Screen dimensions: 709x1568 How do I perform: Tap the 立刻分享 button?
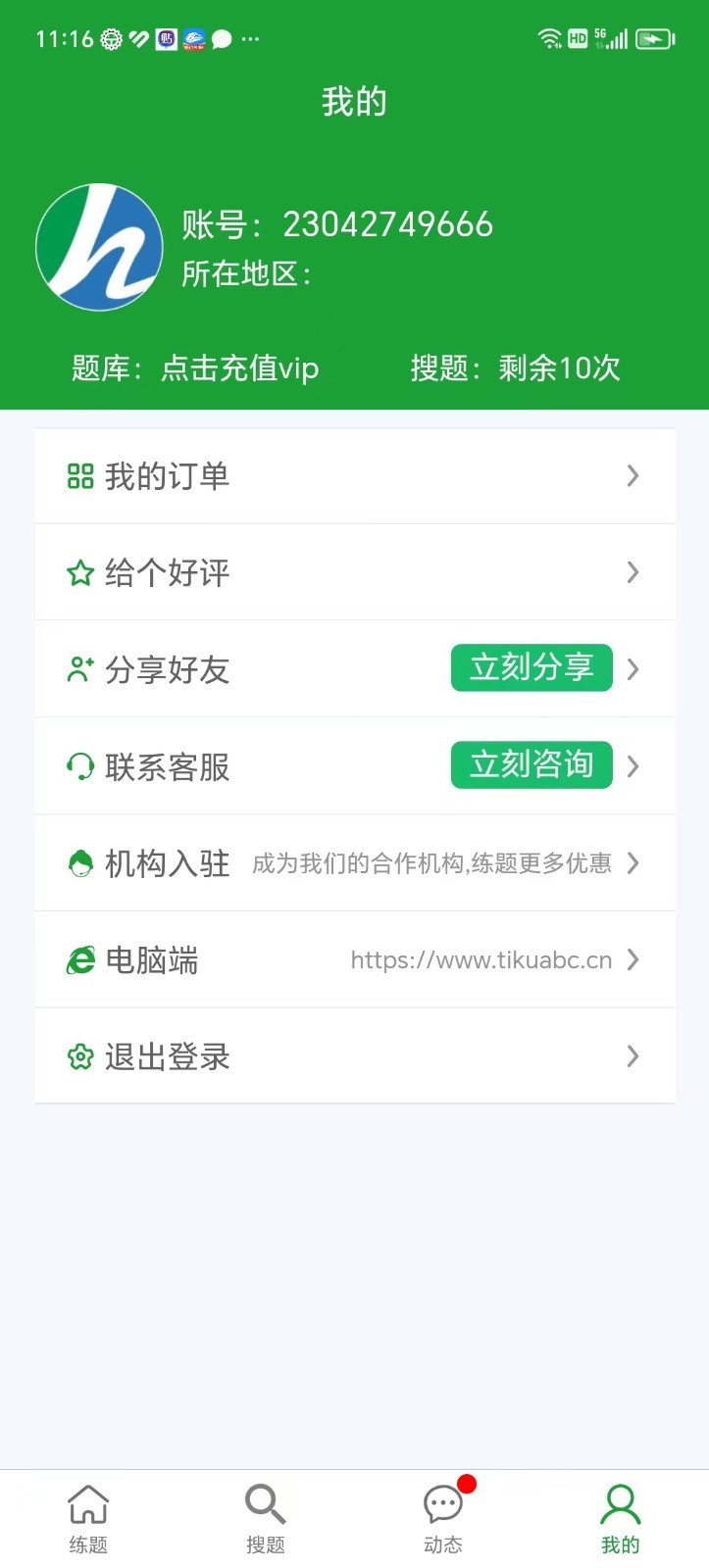tap(532, 667)
